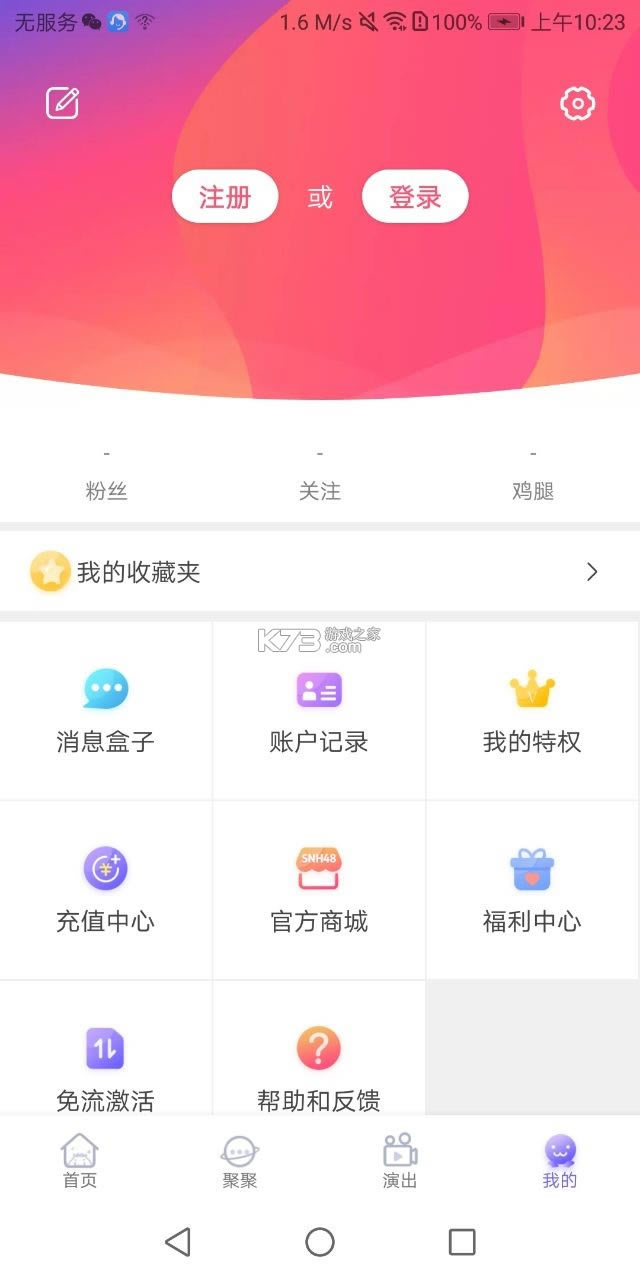This screenshot has width=640, height=1280.
Task: Open 官方商城 official store
Action: [319, 890]
